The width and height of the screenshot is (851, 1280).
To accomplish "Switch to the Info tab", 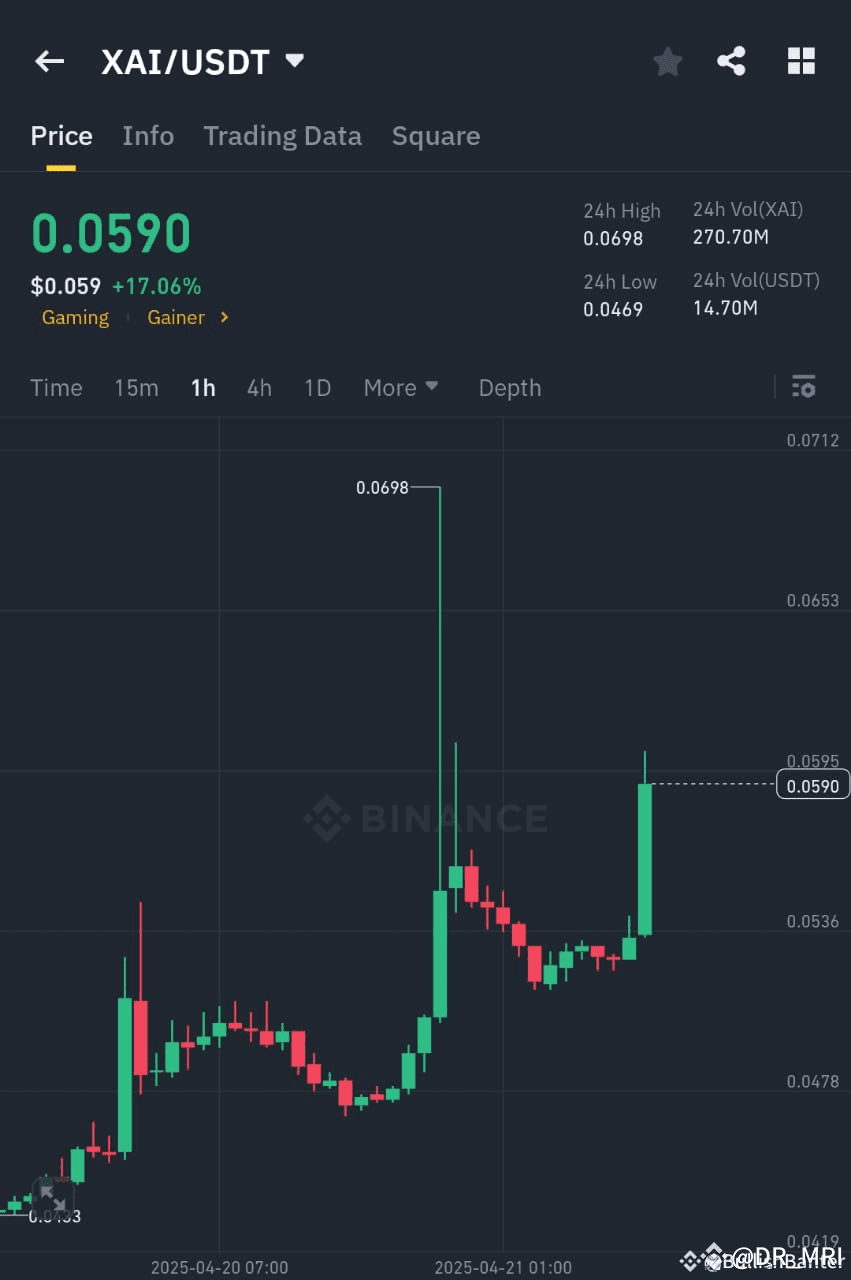I will click(x=148, y=136).
